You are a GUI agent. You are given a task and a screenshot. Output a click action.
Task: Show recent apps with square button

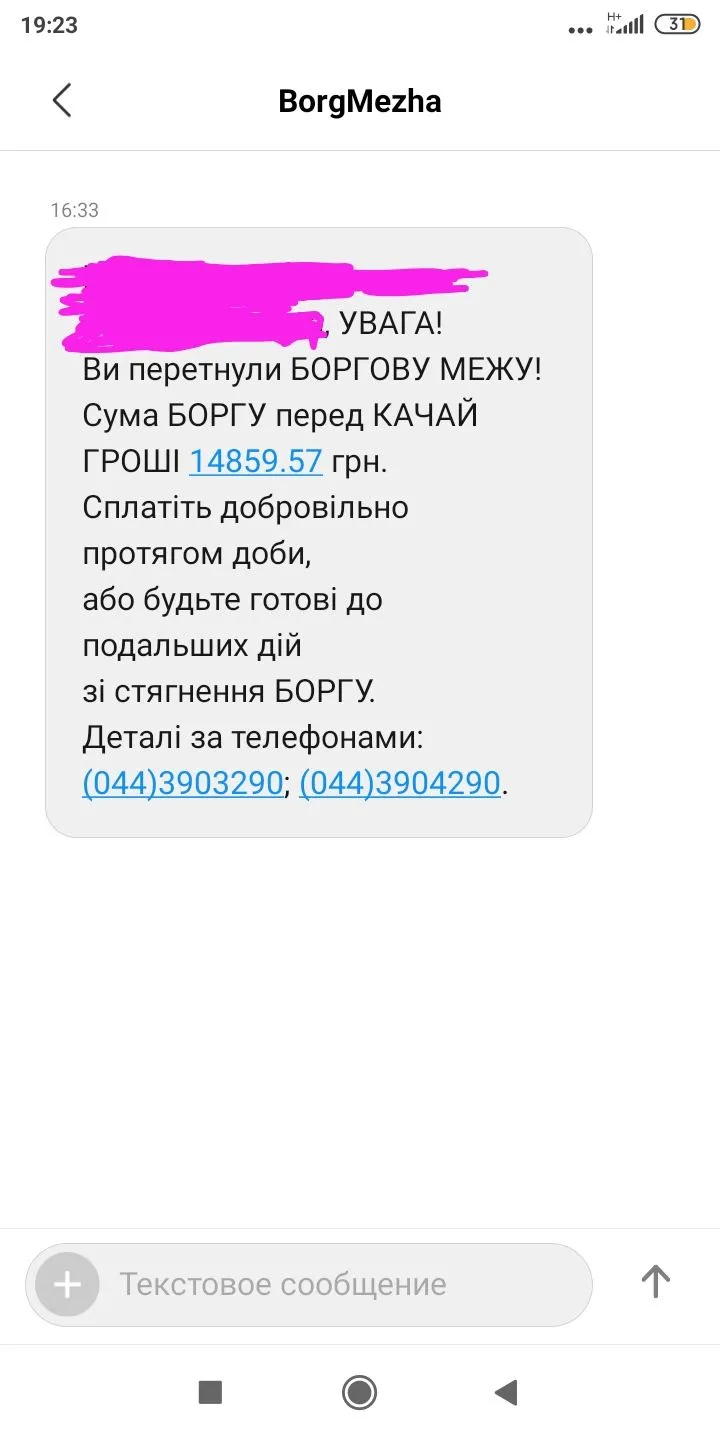[x=210, y=1392]
